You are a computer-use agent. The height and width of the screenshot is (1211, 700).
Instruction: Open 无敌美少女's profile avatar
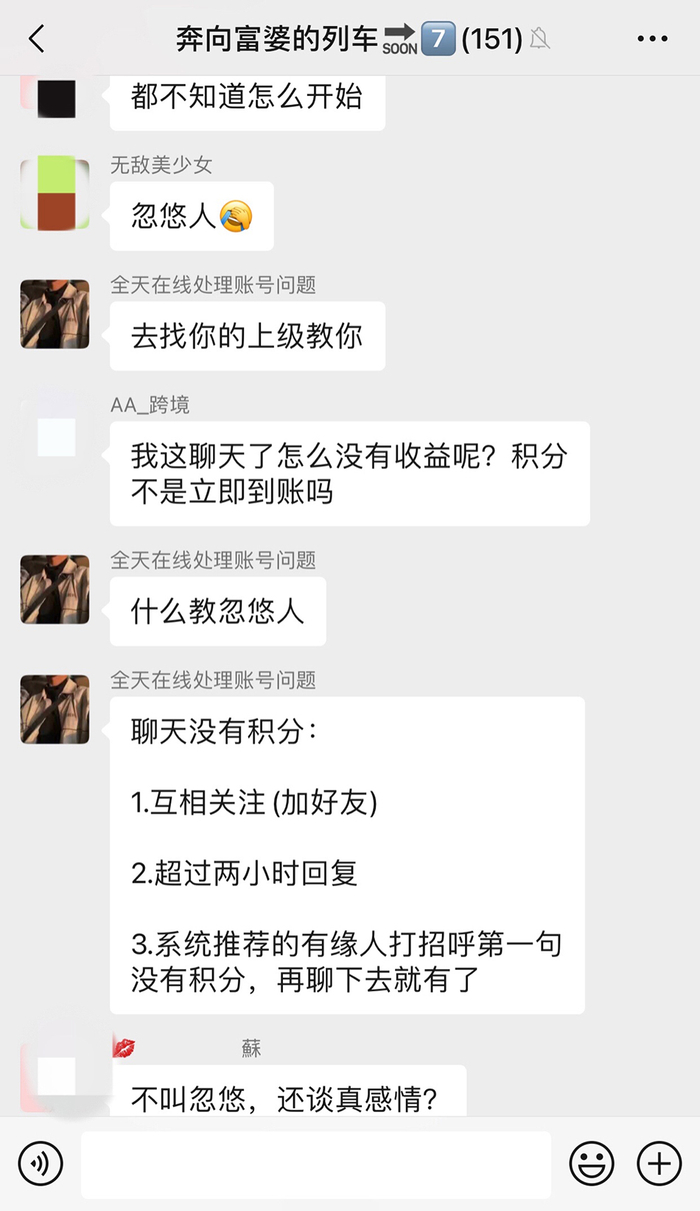click(55, 195)
